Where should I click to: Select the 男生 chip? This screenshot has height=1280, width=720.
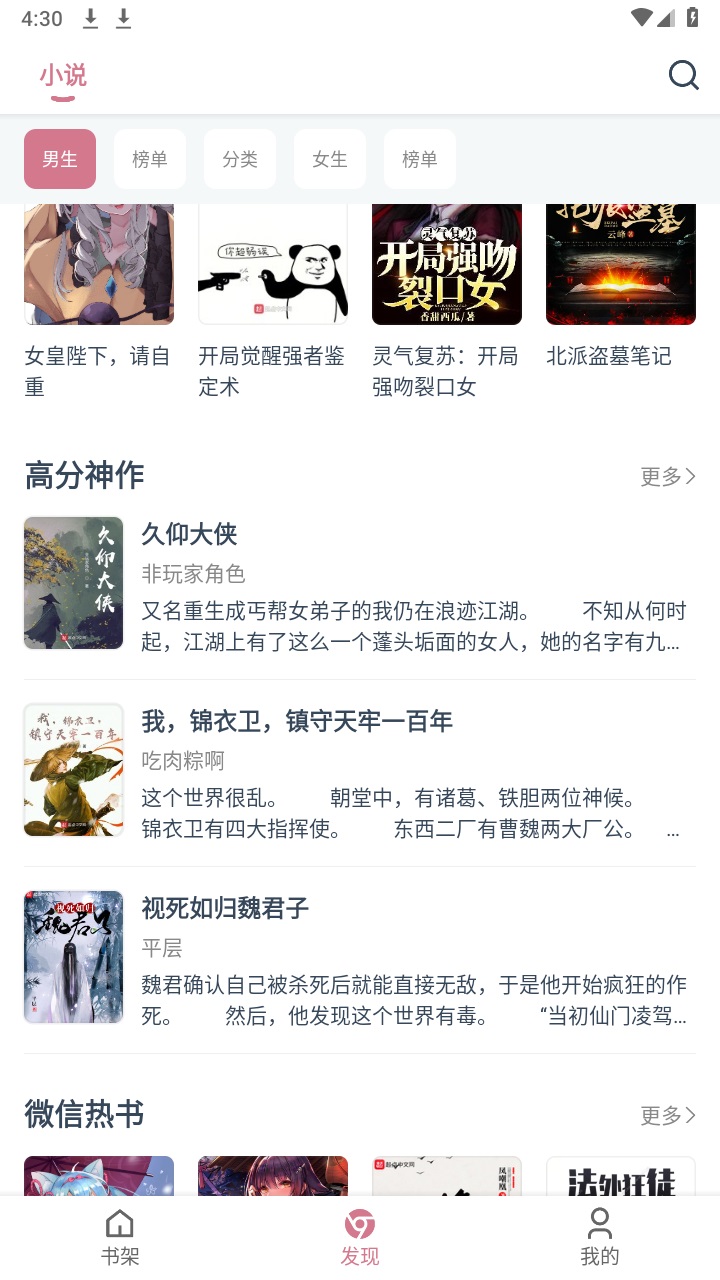(60, 159)
